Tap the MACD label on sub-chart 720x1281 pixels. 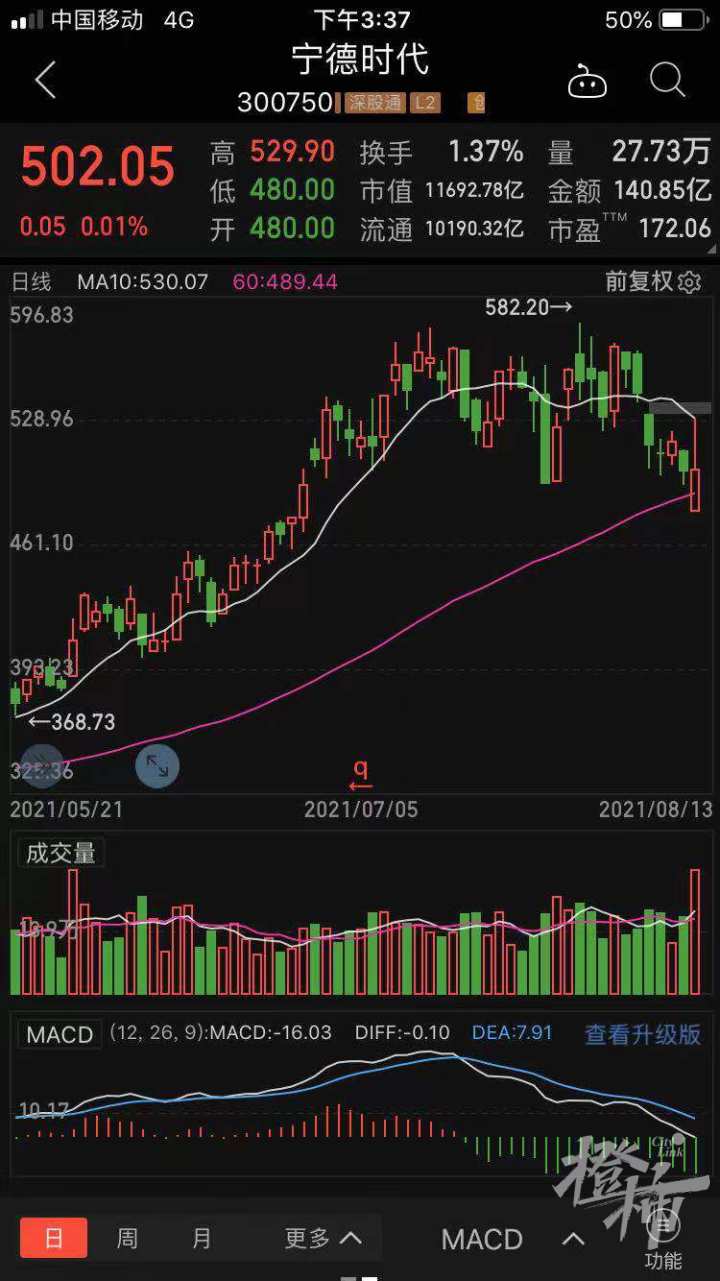pyautogui.click(x=60, y=1034)
